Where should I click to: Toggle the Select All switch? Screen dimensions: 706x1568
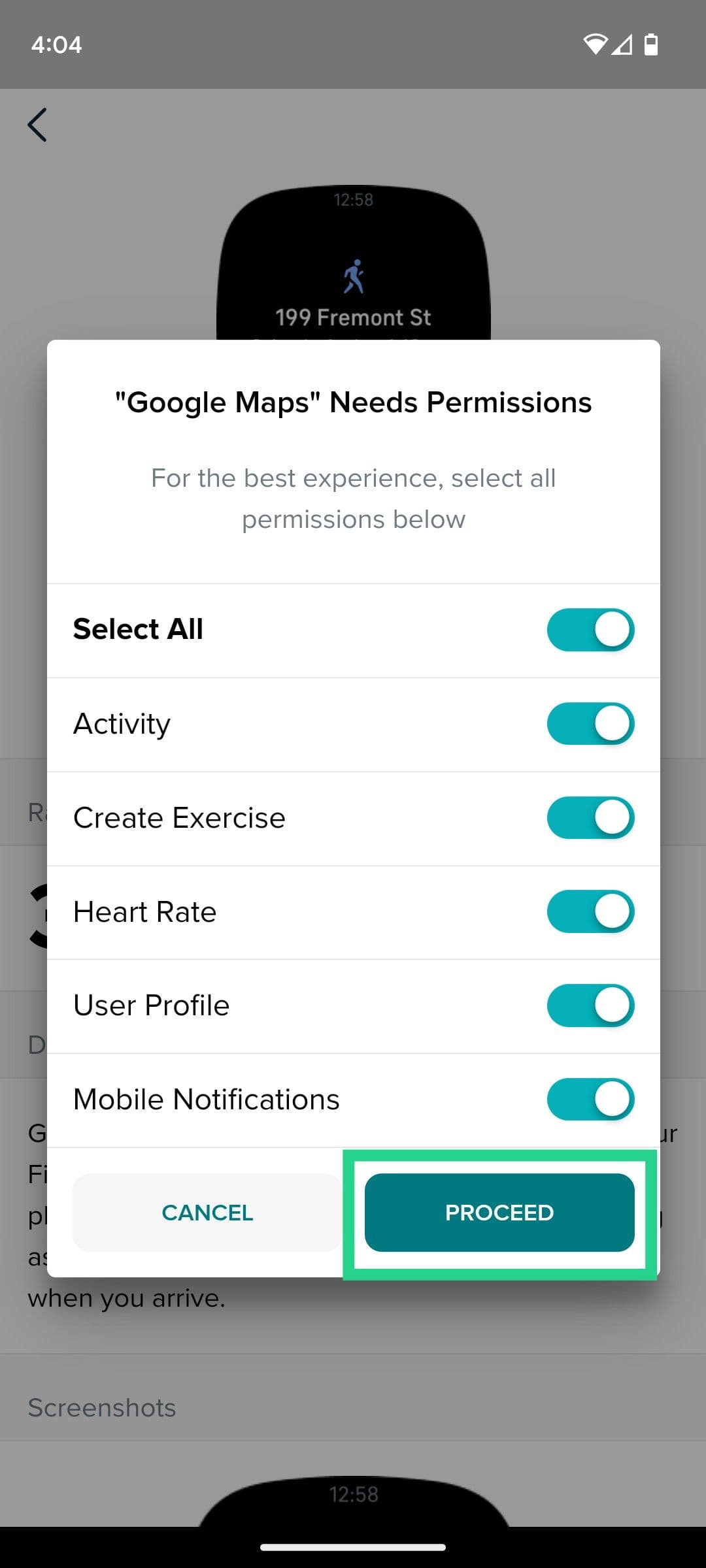tap(590, 630)
